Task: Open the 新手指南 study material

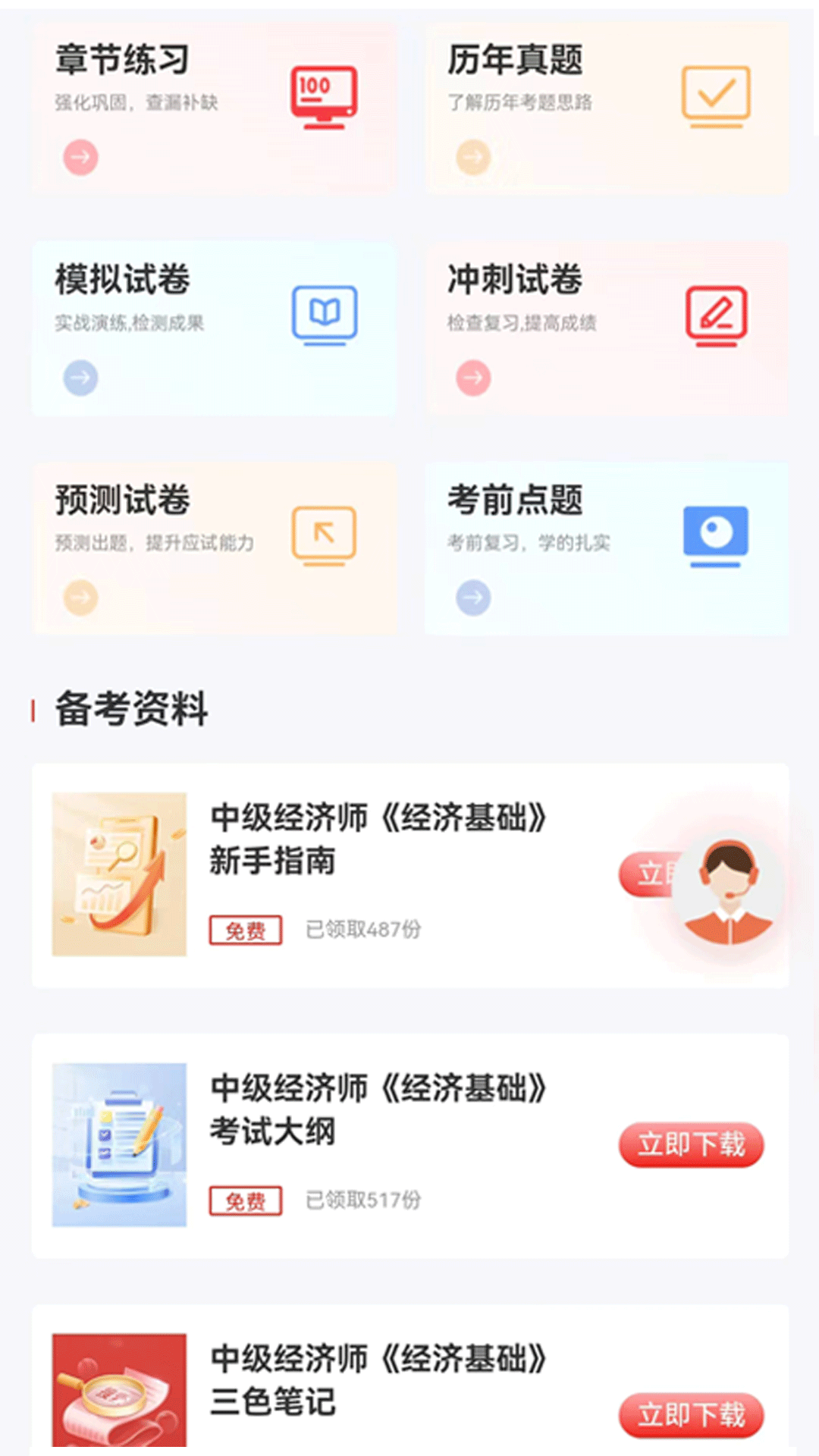Action: coord(378,839)
